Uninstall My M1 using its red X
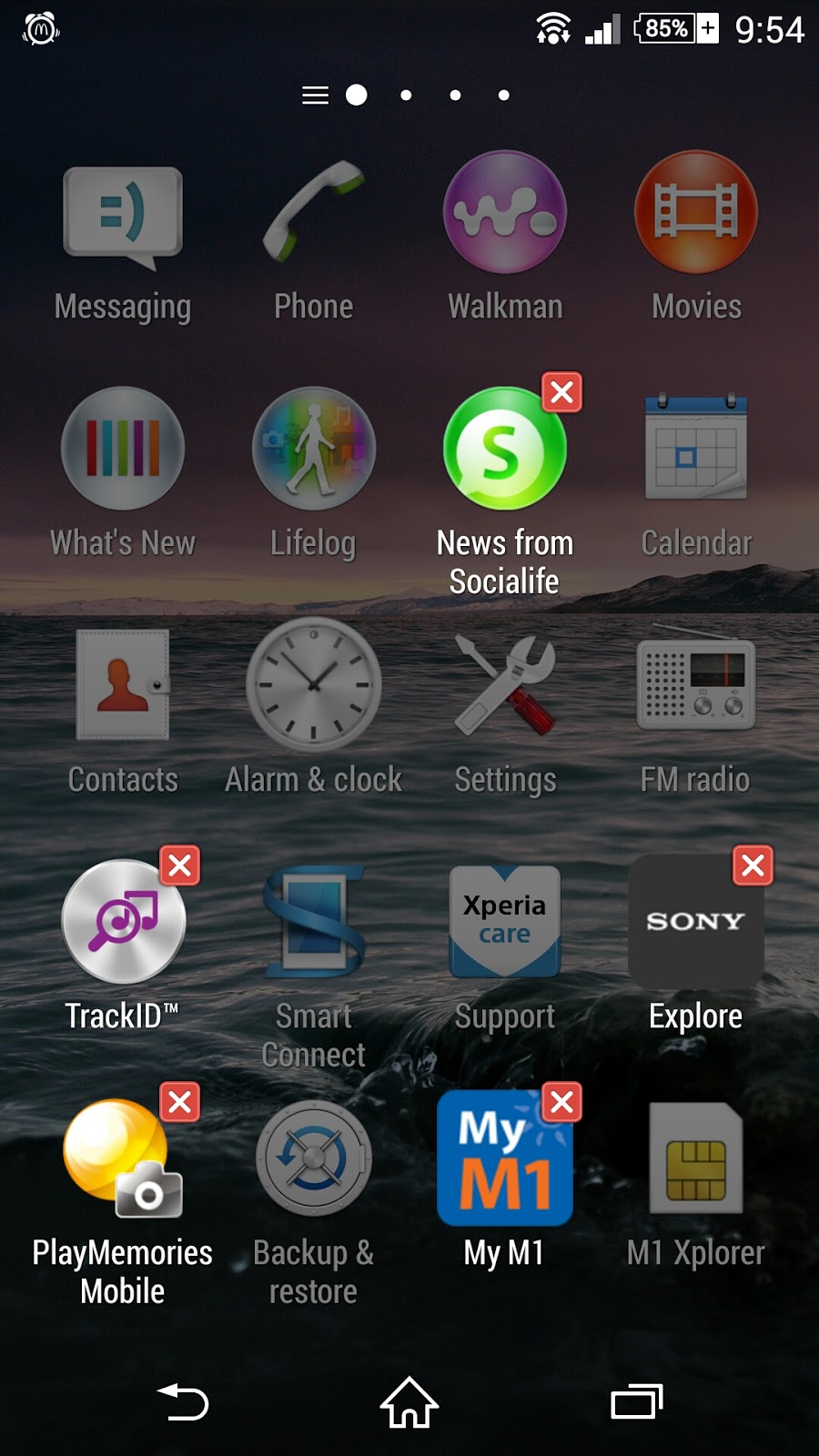This screenshot has width=819, height=1456. pyautogui.click(x=561, y=1102)
